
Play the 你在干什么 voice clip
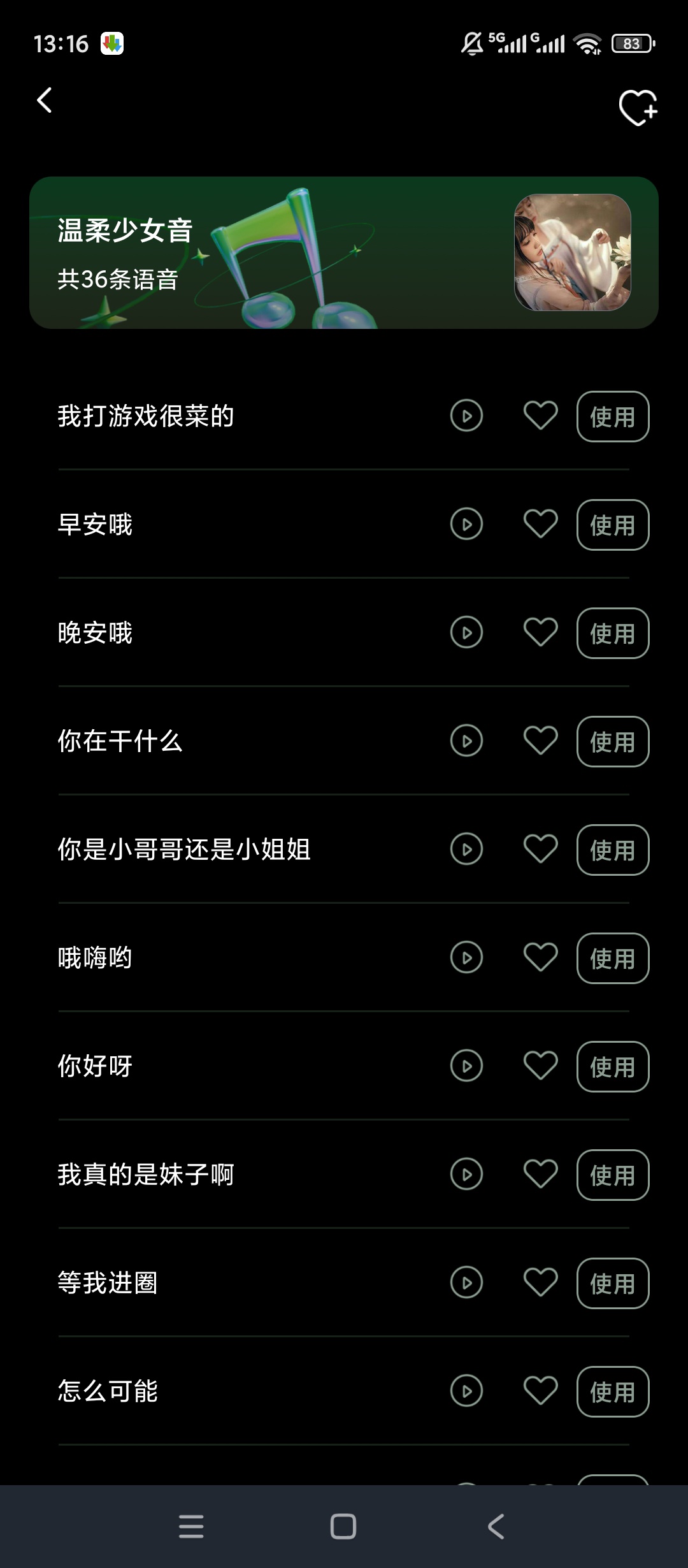[x=466, y=741]
